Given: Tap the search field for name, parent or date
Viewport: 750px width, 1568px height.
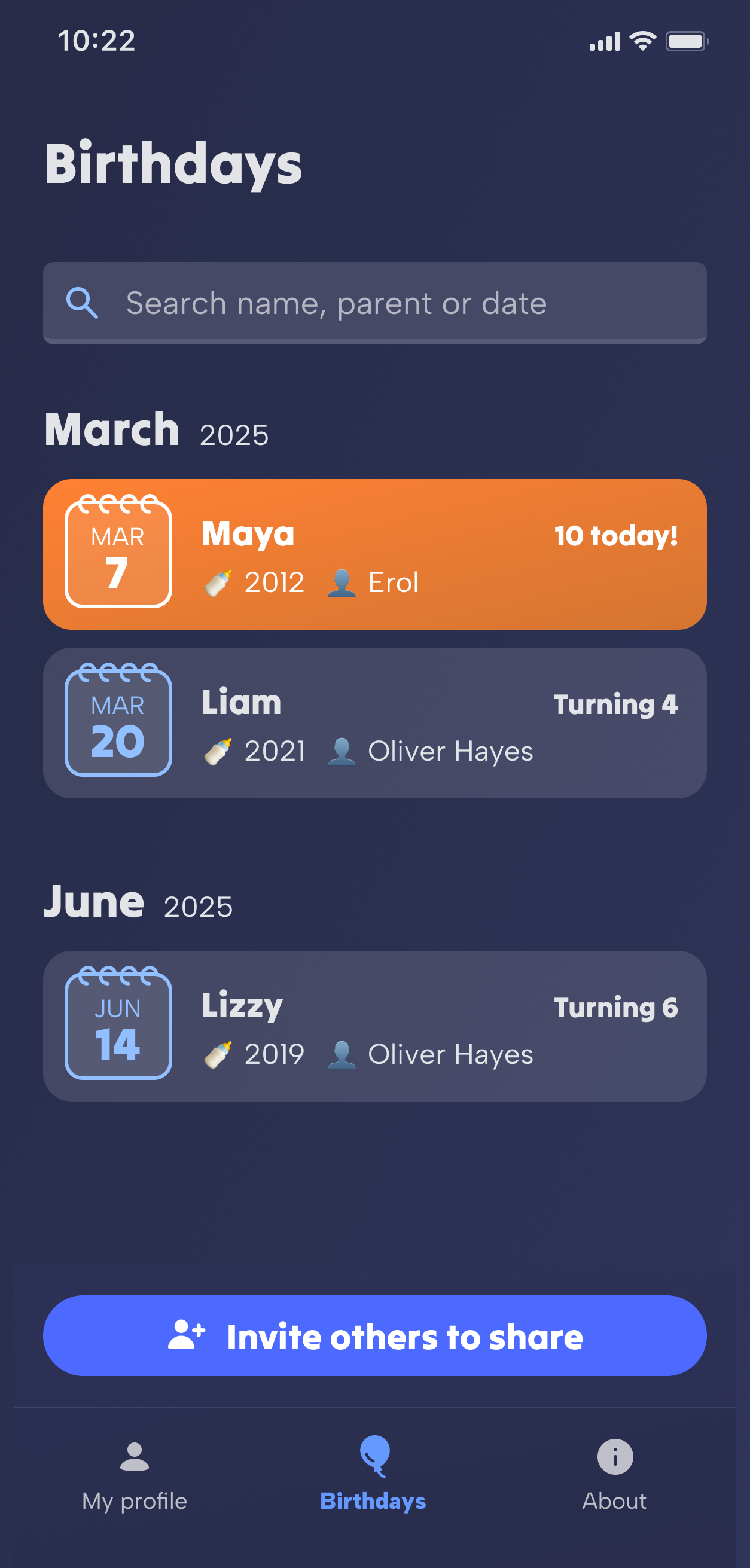Looking at the screenshot, I should coord(374,303).
